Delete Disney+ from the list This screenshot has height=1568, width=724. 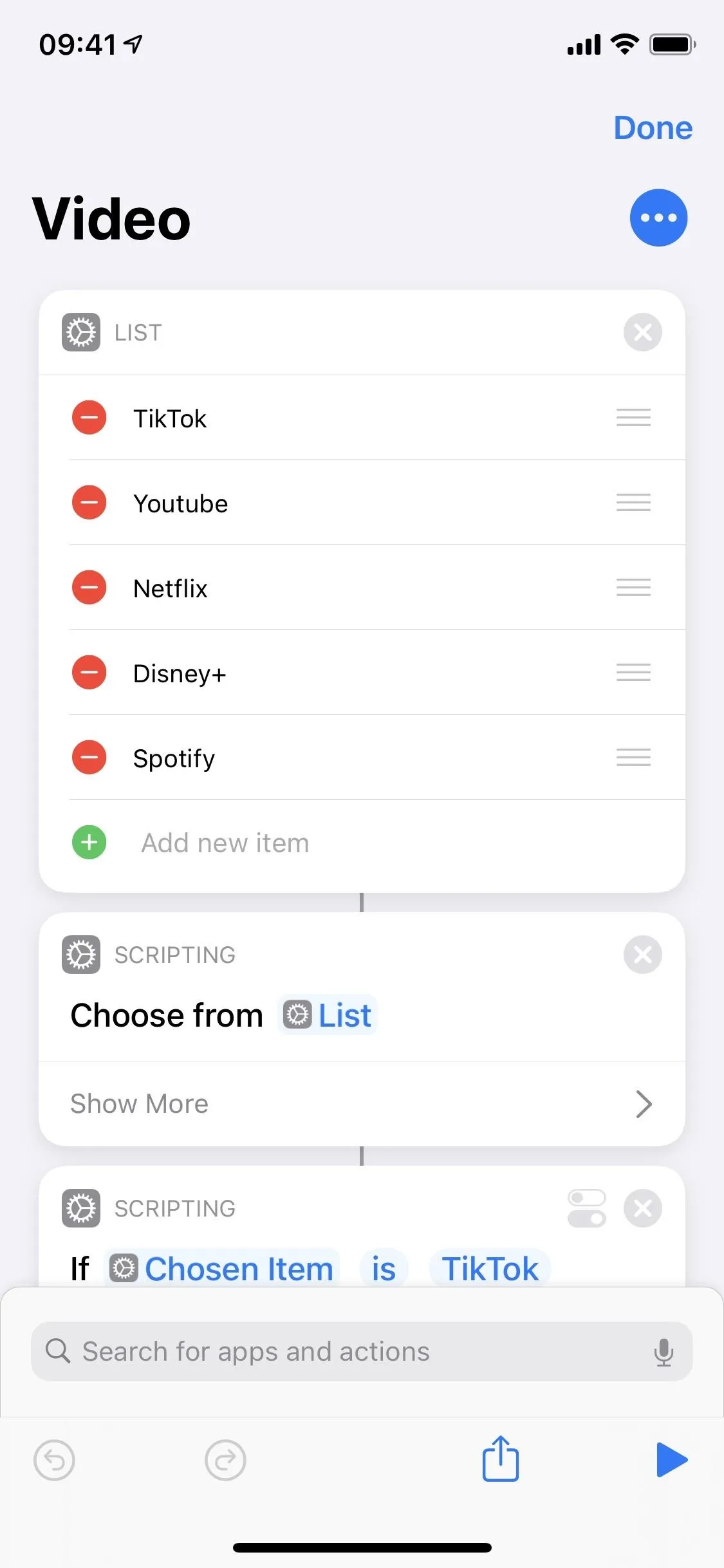point(89,673)
